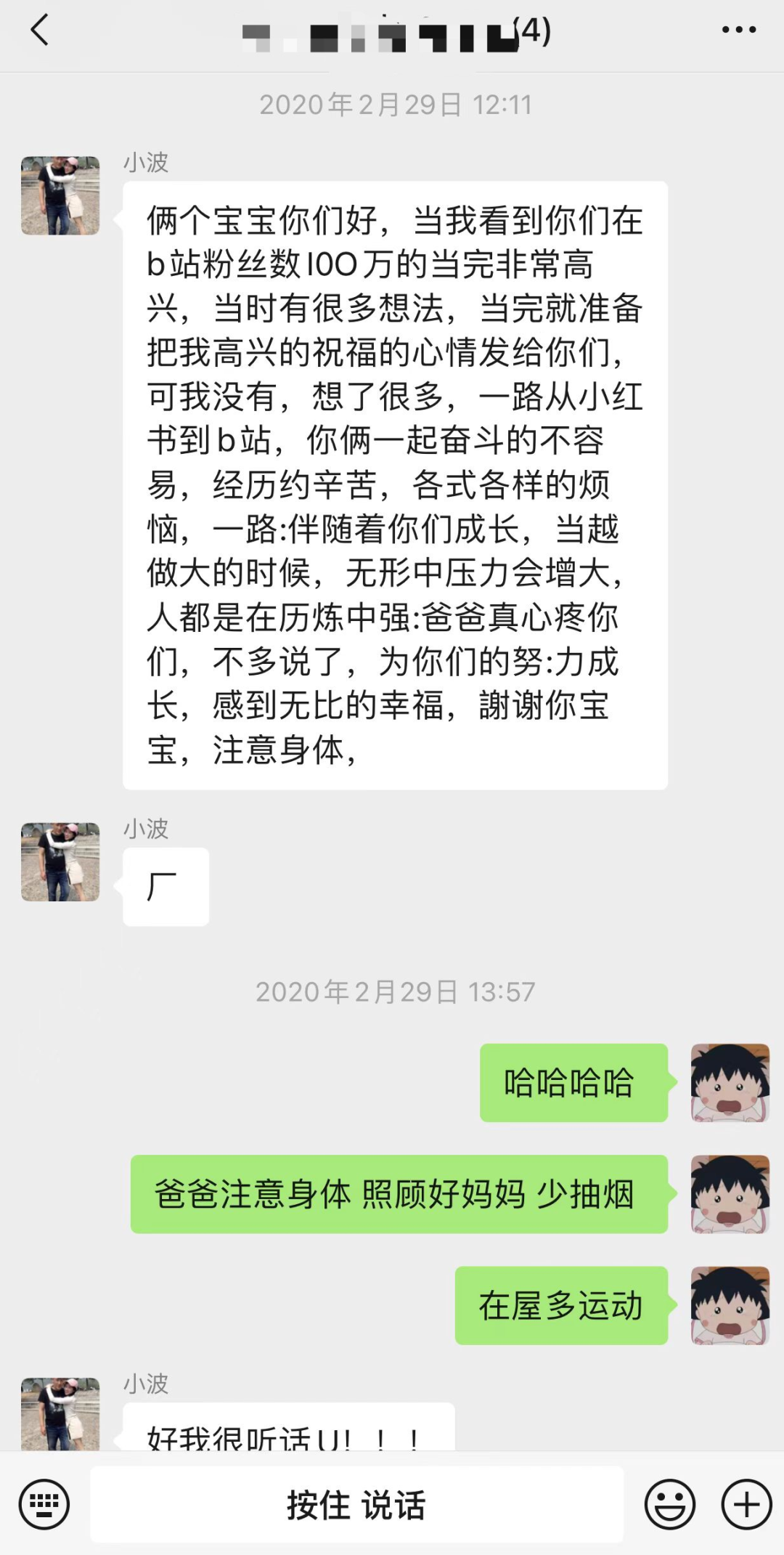Screen dimensions: 784x1555
Task: Open the plus attachments menu
Action: click(x=746, y=1504)
